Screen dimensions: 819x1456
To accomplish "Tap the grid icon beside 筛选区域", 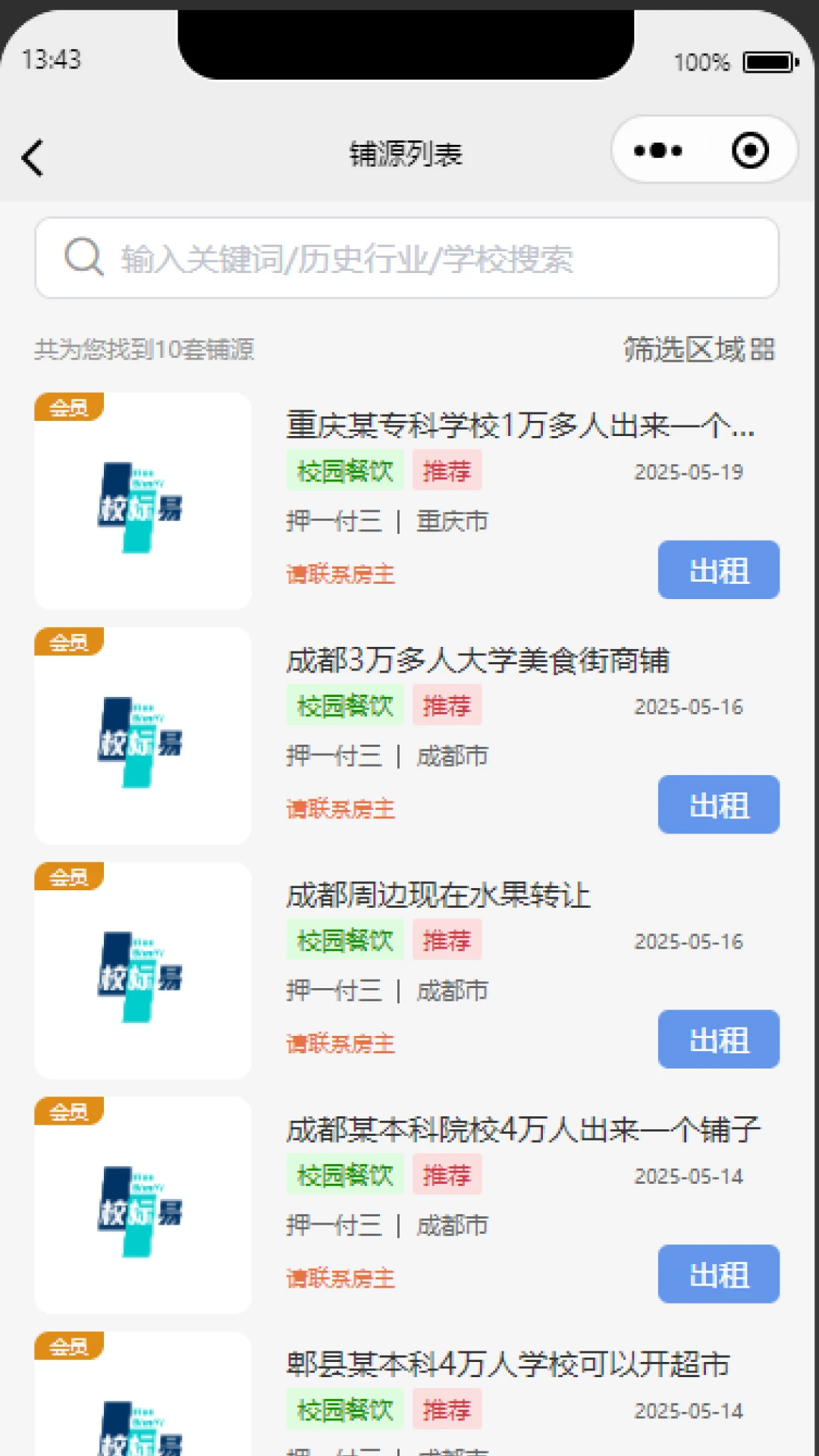I will click(x=761, y=350).
